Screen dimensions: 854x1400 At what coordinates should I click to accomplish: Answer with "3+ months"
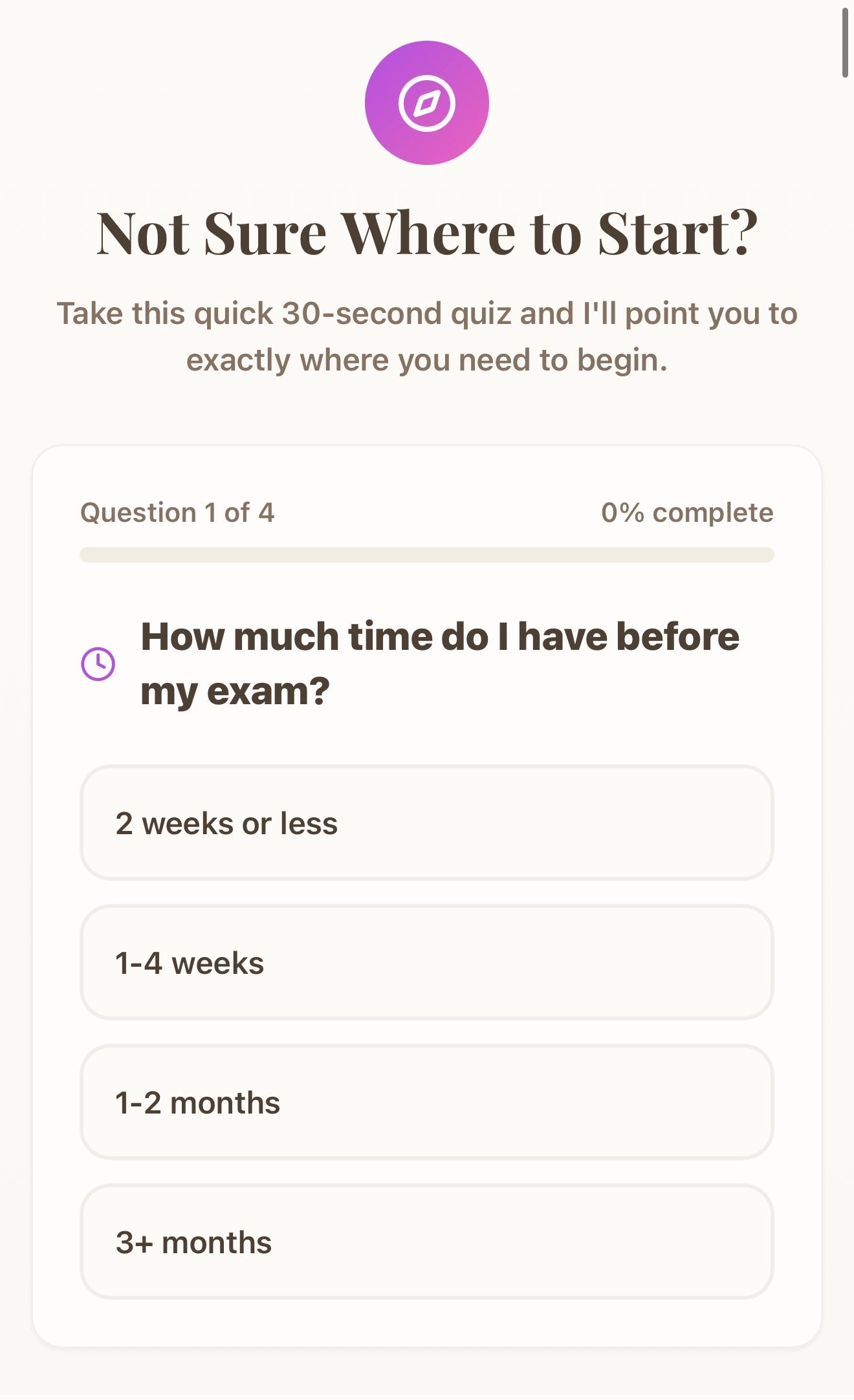(x=426, y=1242)
